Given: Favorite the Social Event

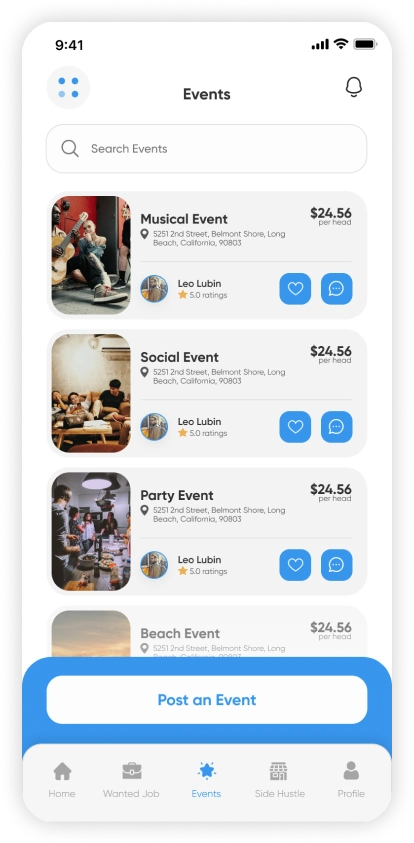Looking at the screenshot, I should click(295, 427).
